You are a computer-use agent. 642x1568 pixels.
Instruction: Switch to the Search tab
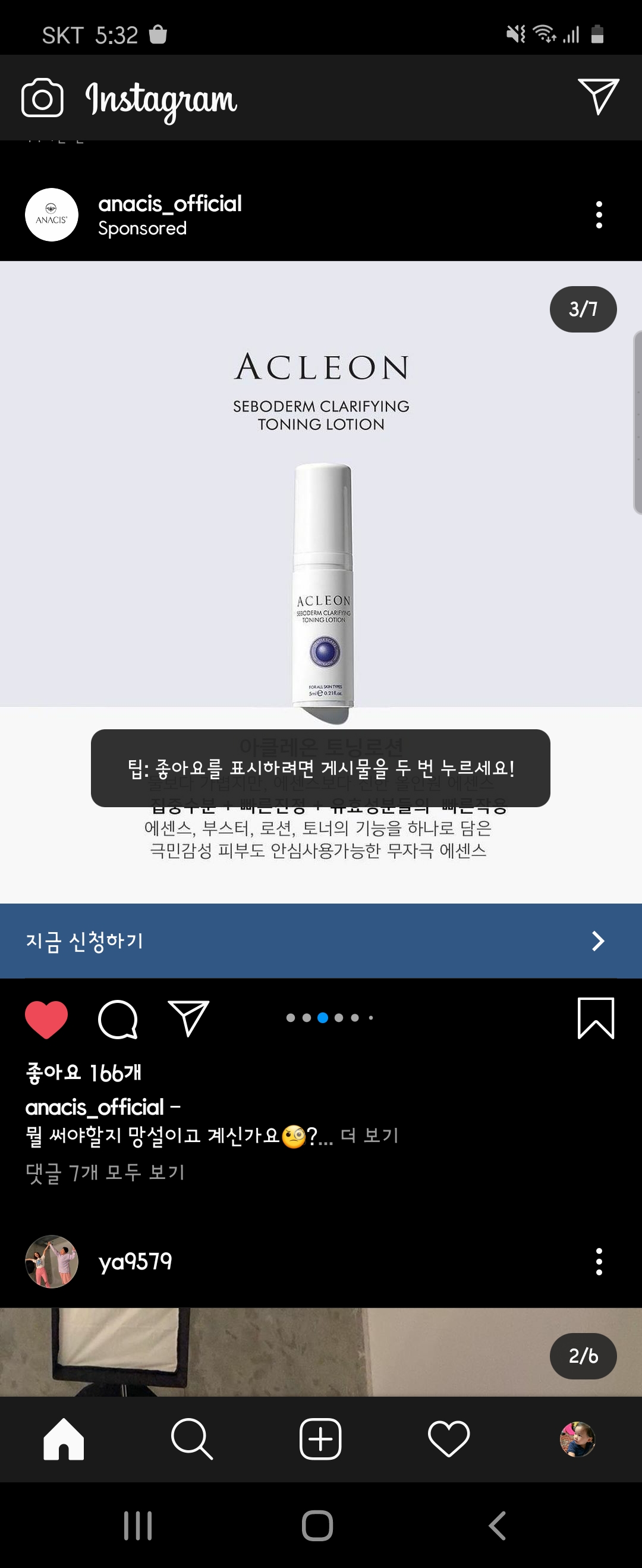191,1439
